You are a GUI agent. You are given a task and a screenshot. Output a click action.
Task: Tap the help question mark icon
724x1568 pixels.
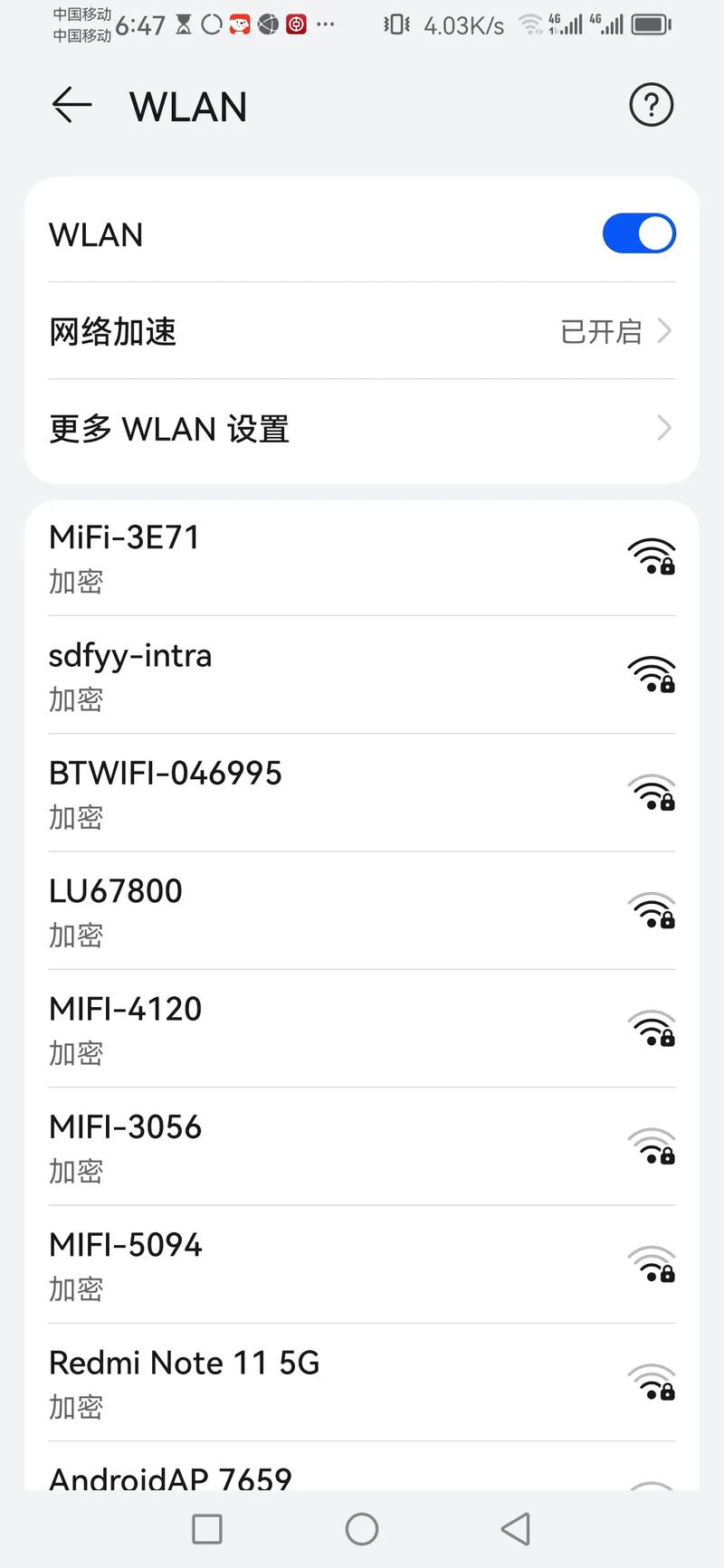click(x=651, y=105)
